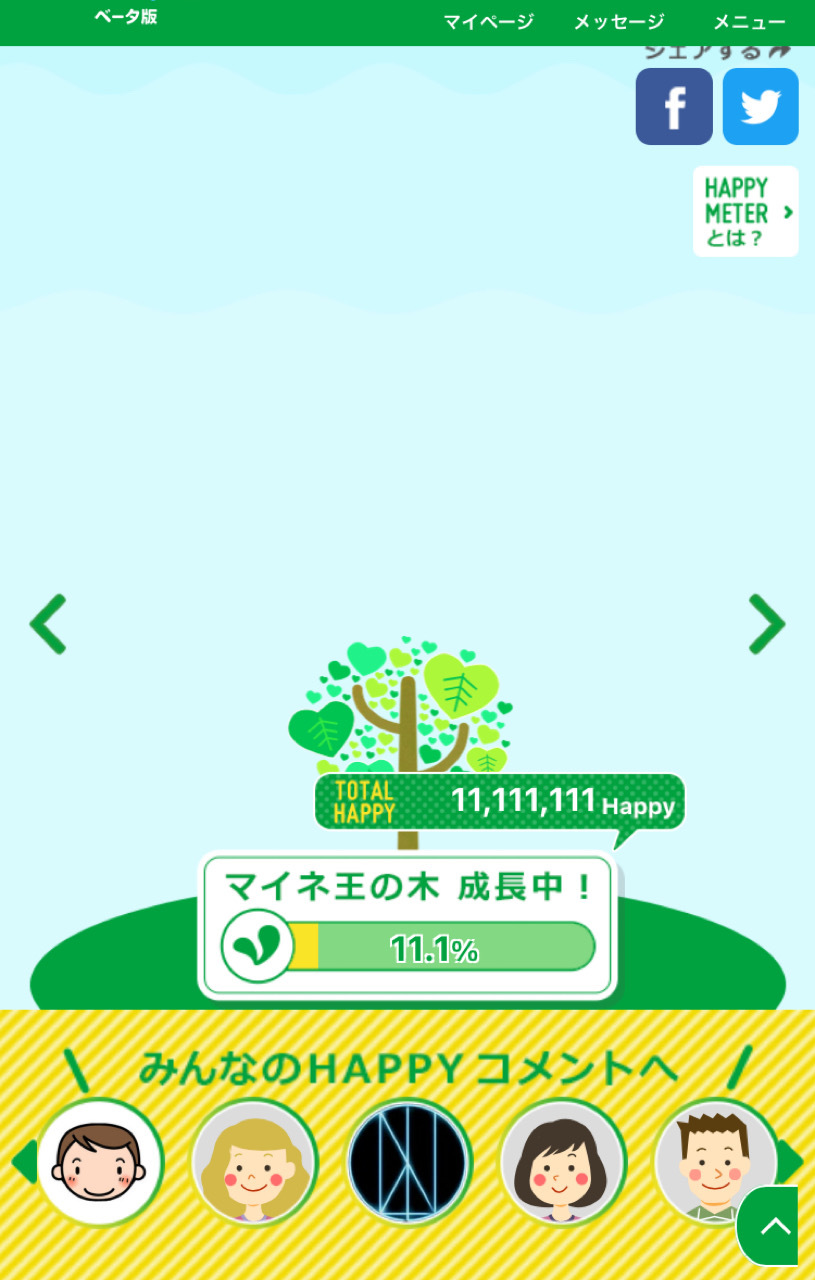Jump back to top of page
This screenshot has height=1280, width=815.
pyautogui.click(x=772, y=1227)
